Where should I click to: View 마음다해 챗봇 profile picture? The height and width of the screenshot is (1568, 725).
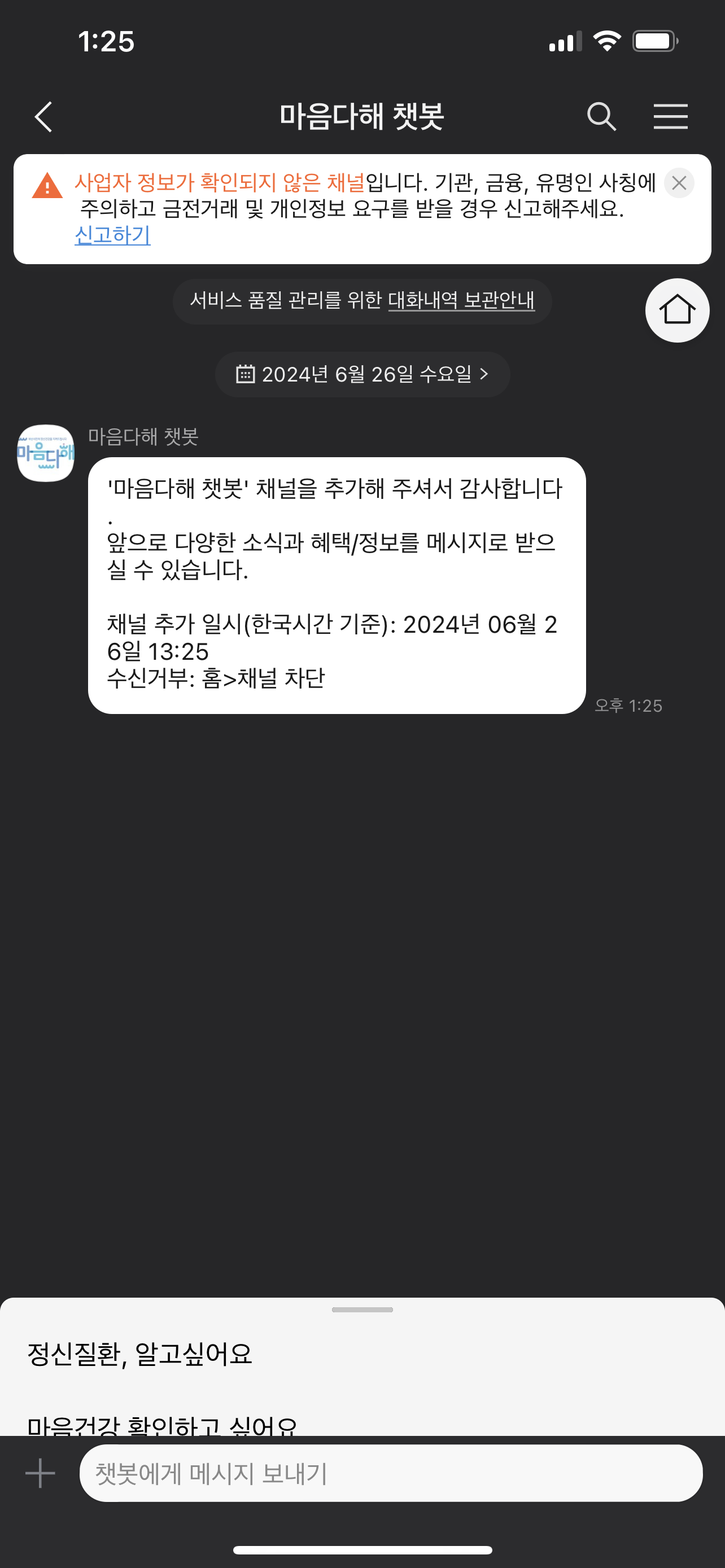point(46,453)
